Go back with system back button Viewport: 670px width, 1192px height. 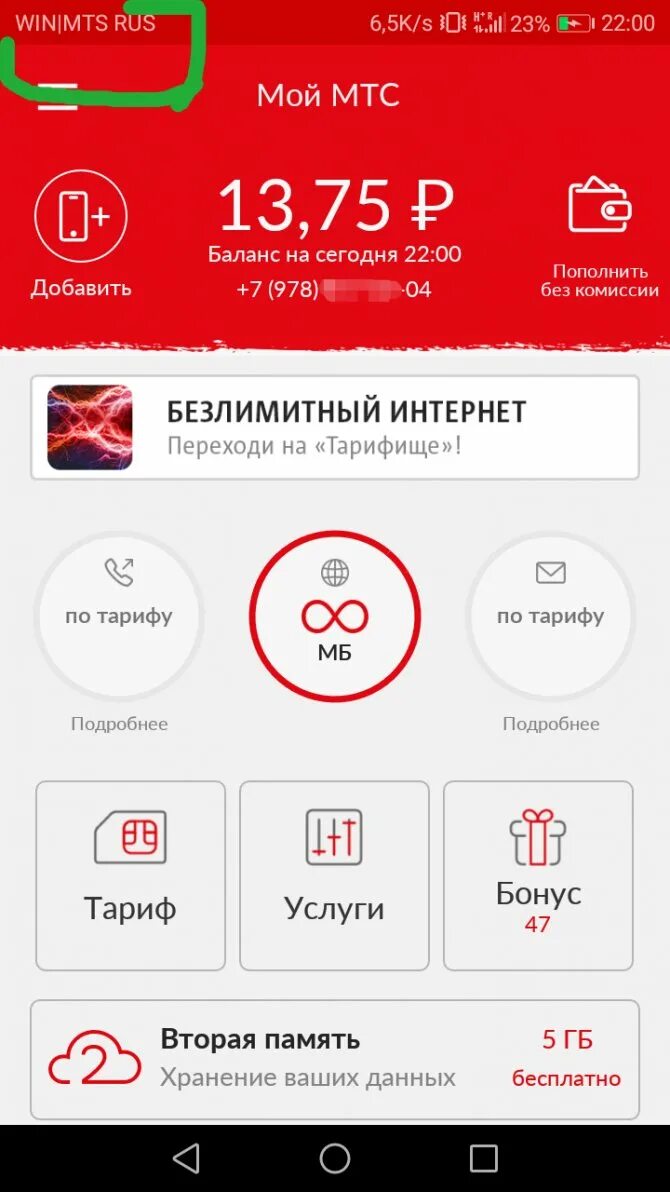tap(186, 1158)
